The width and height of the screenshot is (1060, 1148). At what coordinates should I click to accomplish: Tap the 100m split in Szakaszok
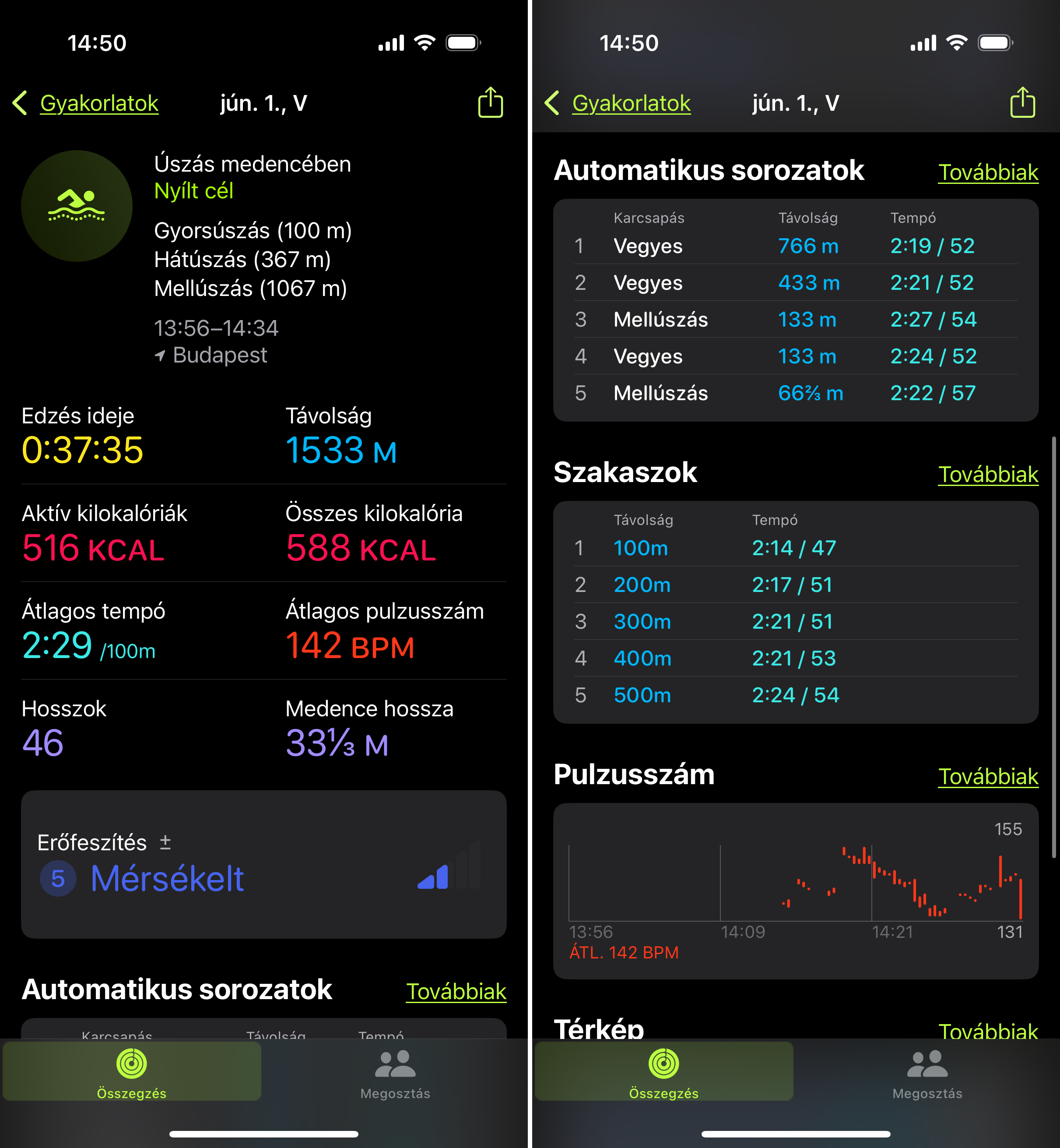(x=641, y=548)
